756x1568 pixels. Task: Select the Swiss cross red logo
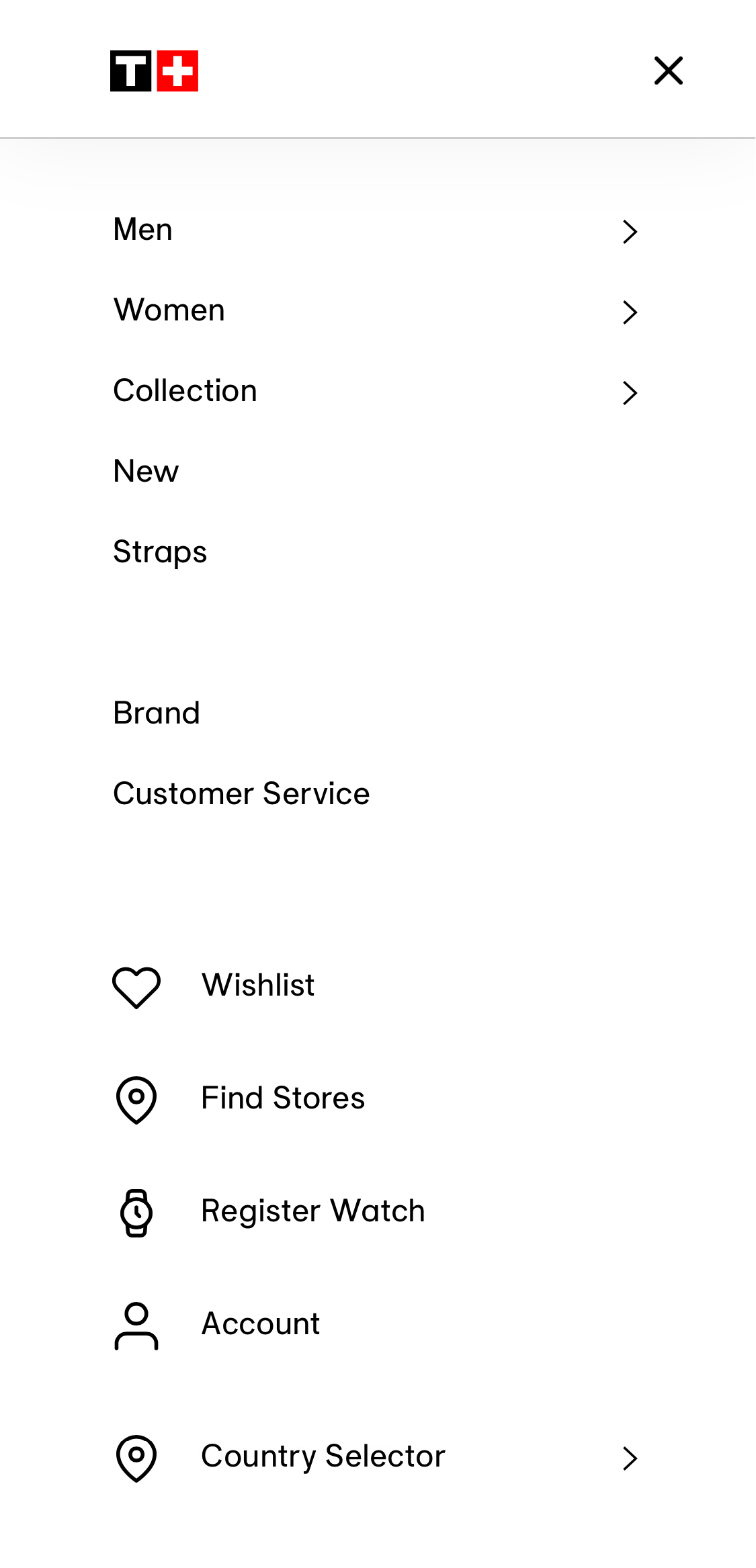pyautogui.click(x=176, y=70)
